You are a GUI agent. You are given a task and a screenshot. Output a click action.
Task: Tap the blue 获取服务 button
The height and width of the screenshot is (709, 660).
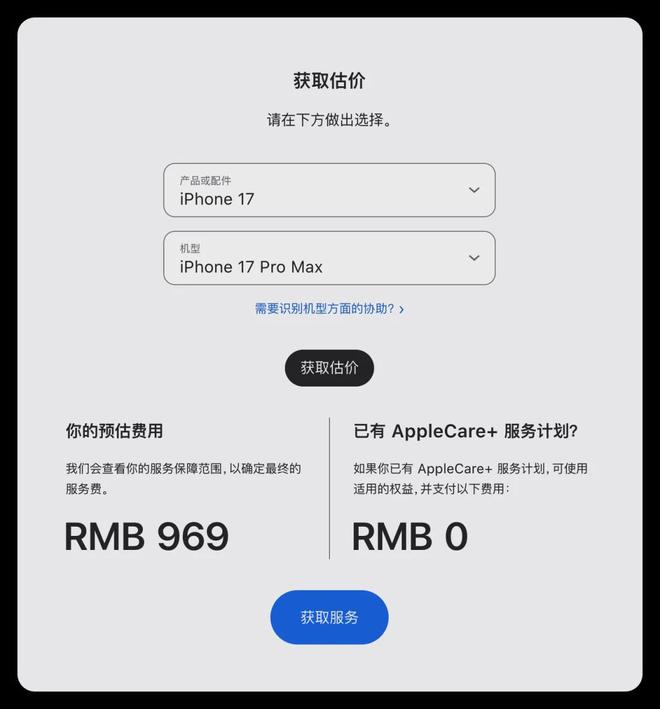[329, 617]
